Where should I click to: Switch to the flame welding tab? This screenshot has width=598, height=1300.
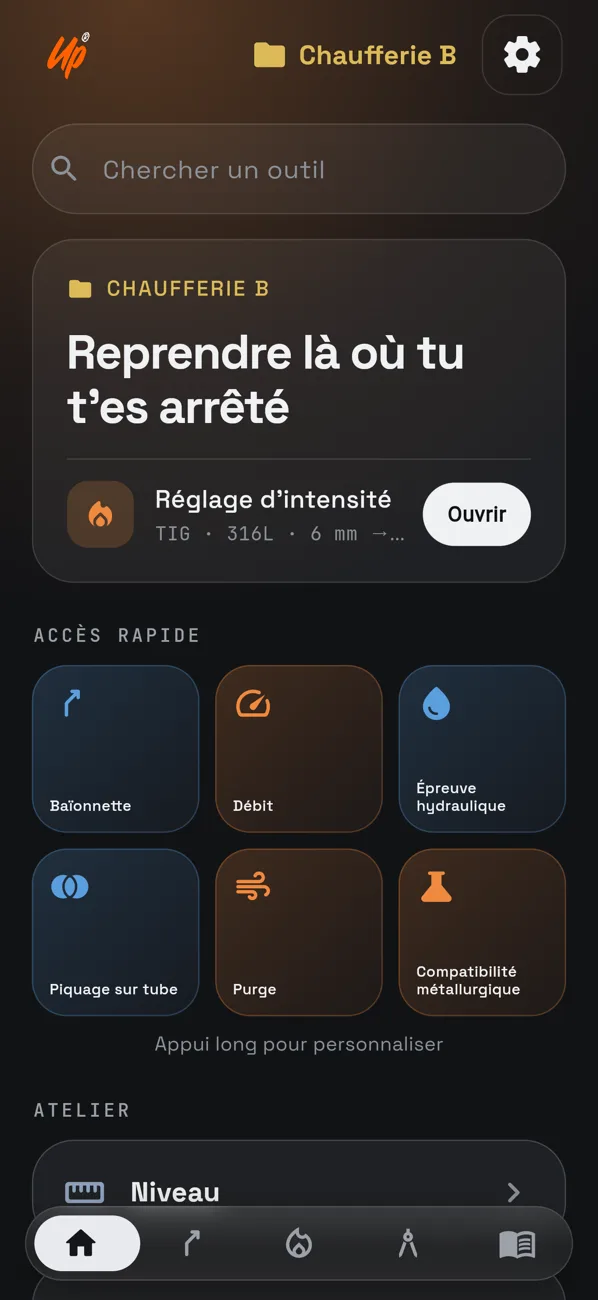tap(299, 1243)
